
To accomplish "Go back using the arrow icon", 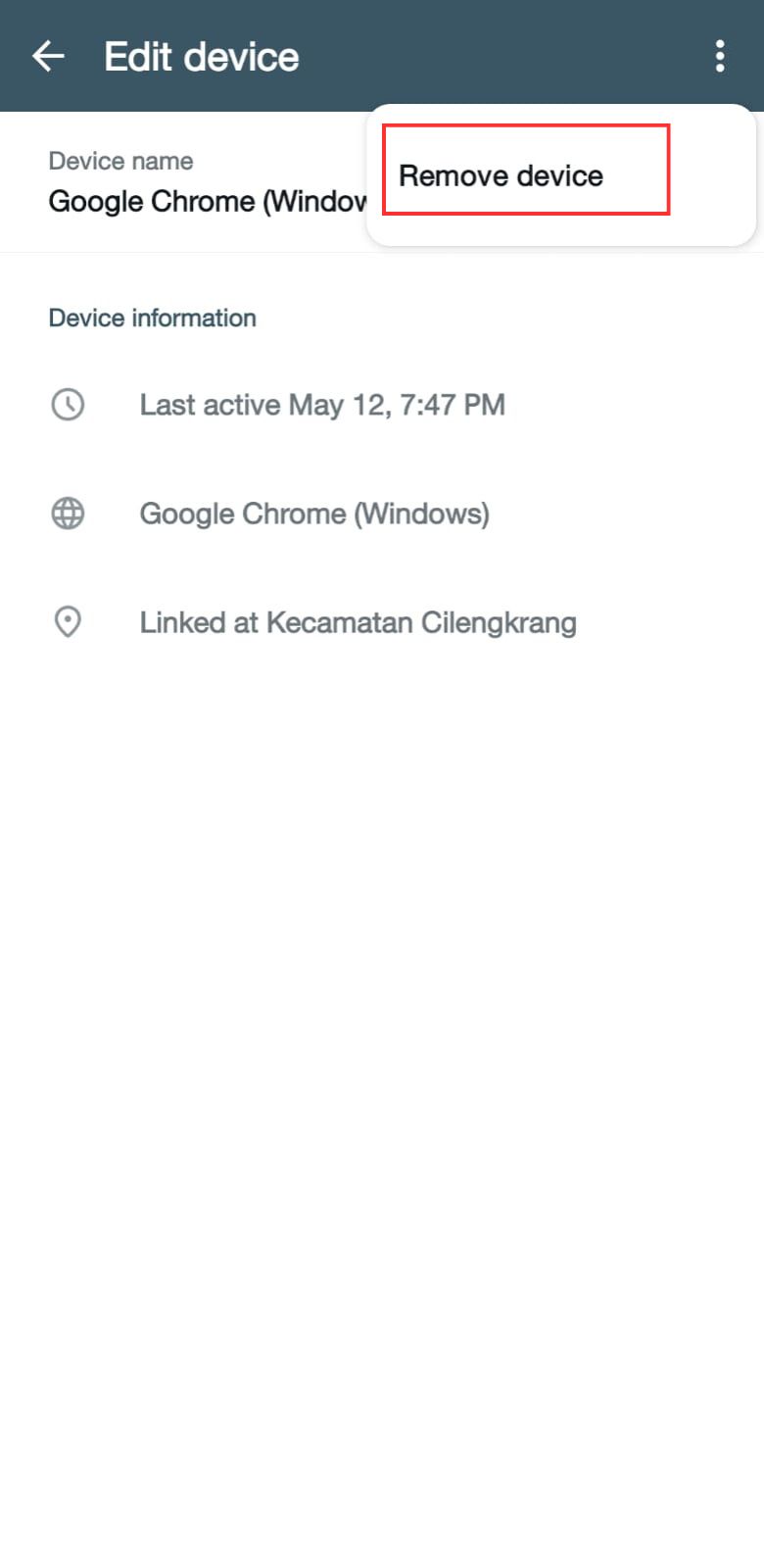I will 48,56.
